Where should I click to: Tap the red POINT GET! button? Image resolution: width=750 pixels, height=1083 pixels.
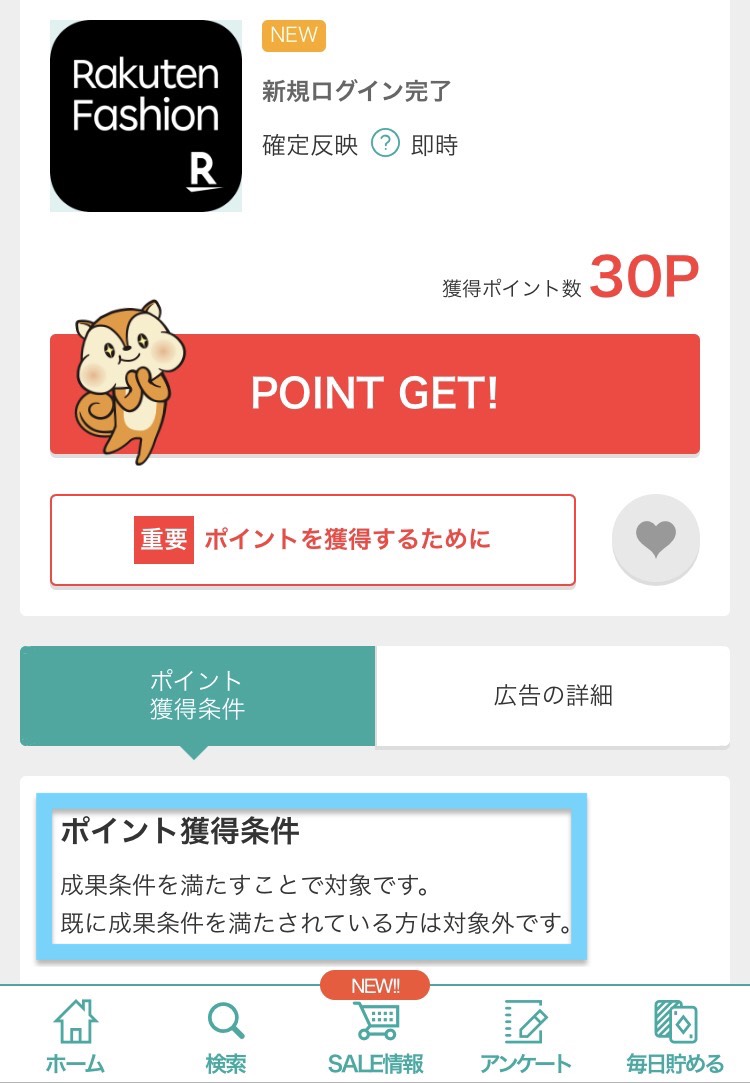(x=375, y=394)
